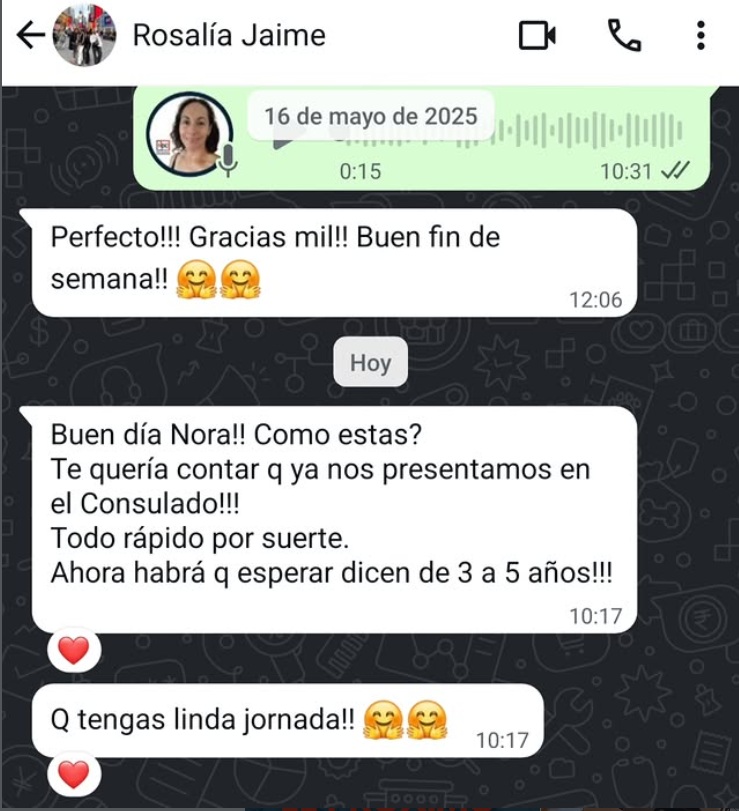The height and width of the screenshot is (811, 739).
Task: Tap the double checkmark on the voice message
Action: [x=678, y=172]
